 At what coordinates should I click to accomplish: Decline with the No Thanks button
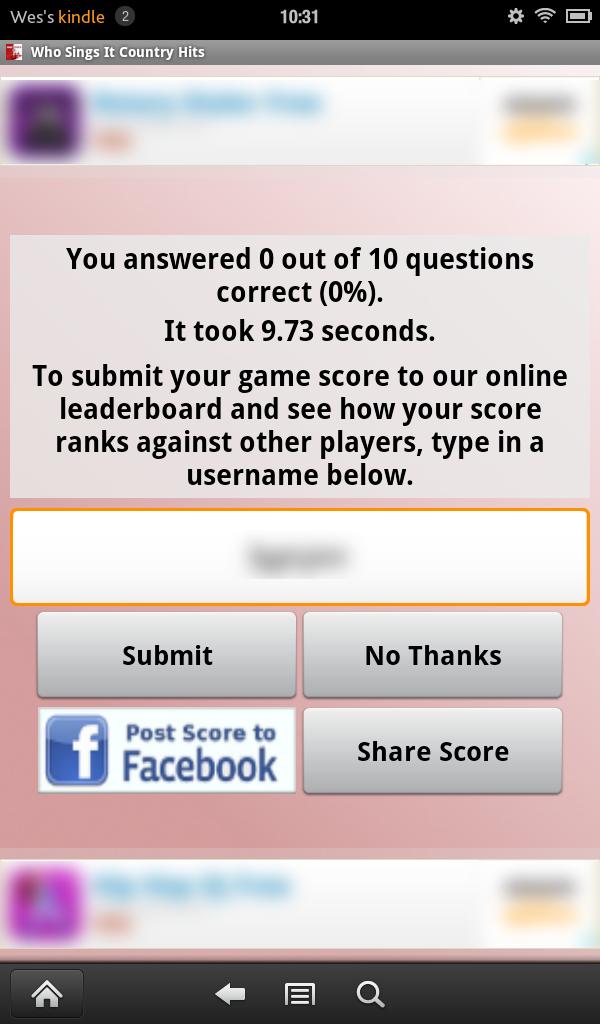point(432,655)
